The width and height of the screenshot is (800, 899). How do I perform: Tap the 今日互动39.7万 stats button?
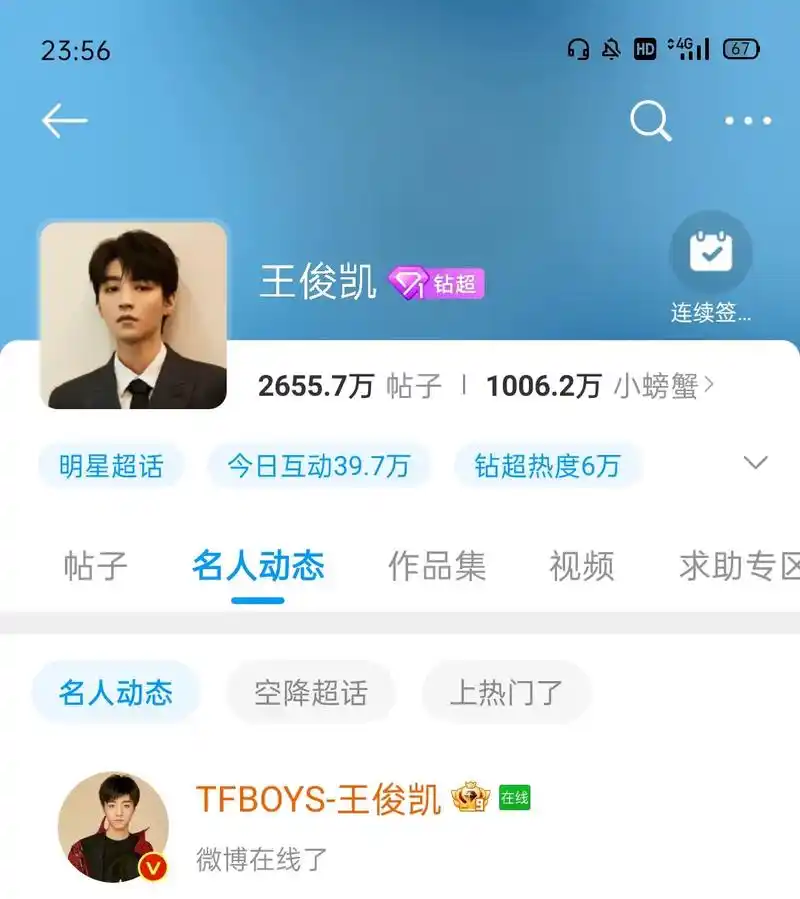[x=318, y=465]
